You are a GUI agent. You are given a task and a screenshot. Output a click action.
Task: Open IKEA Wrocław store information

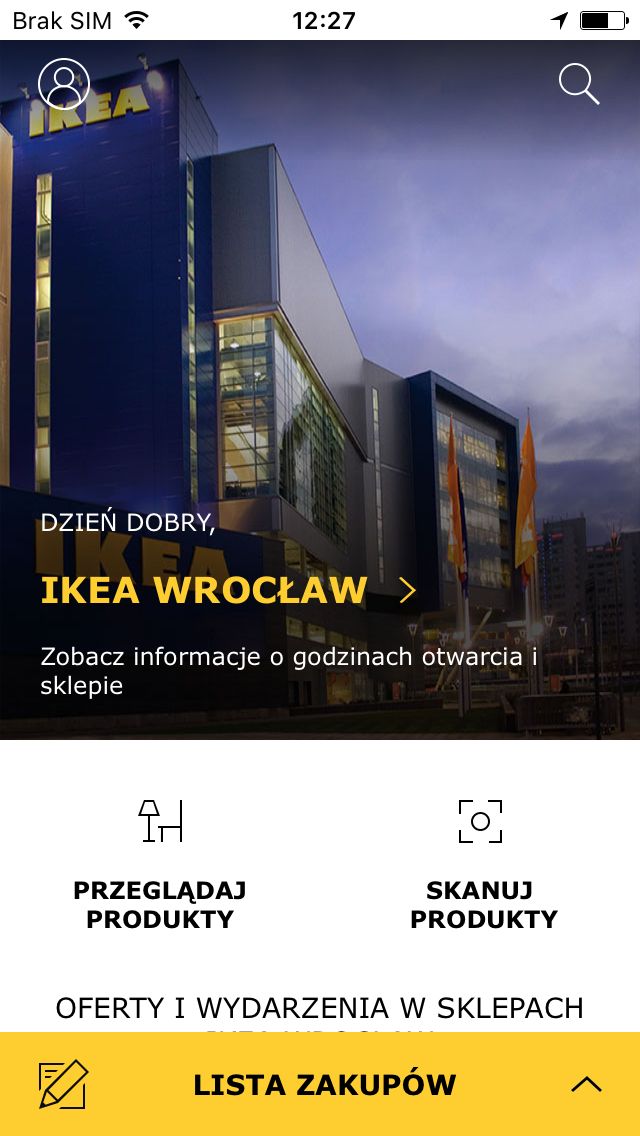click(x=228, y=590)
